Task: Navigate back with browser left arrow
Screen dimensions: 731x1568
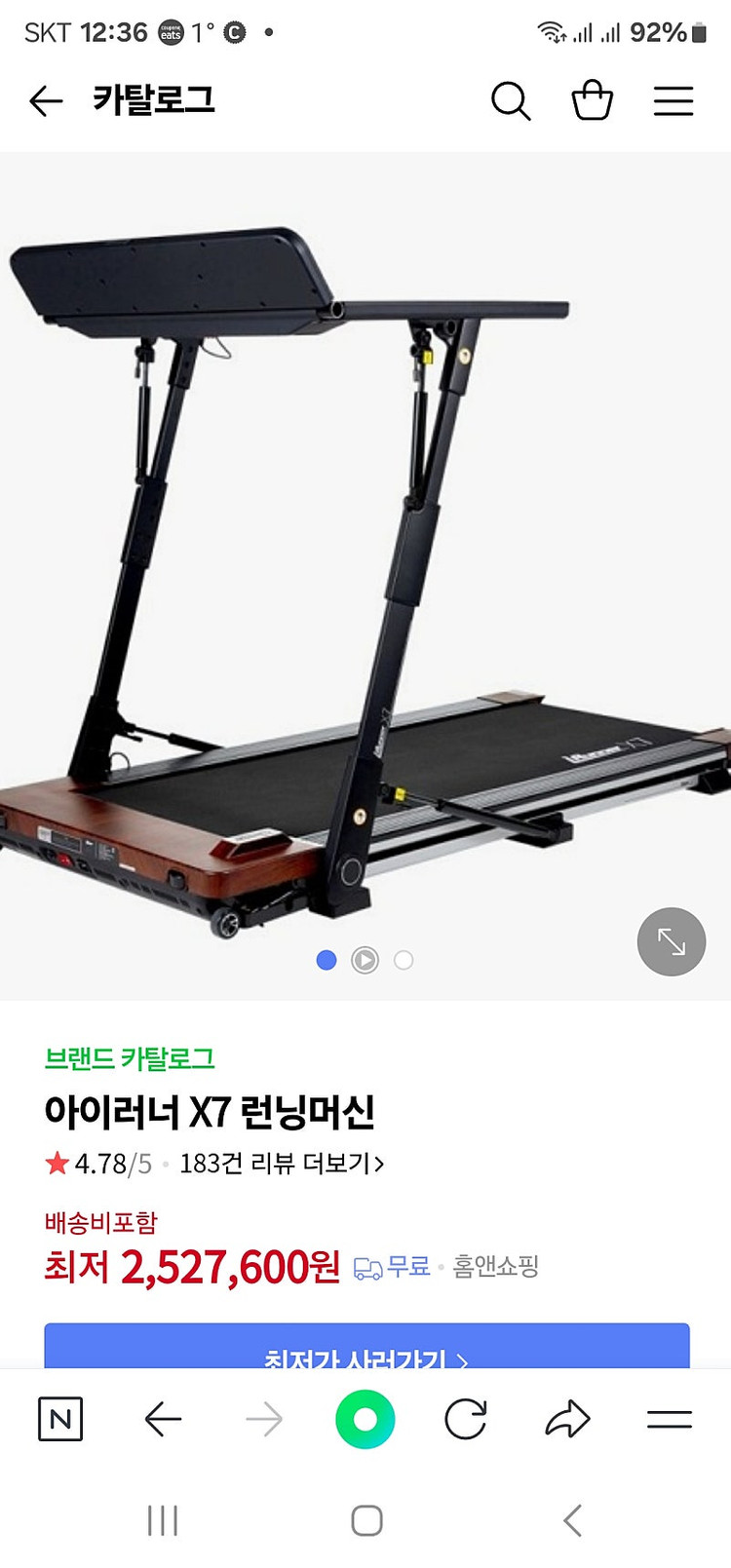Action: 163,1420
